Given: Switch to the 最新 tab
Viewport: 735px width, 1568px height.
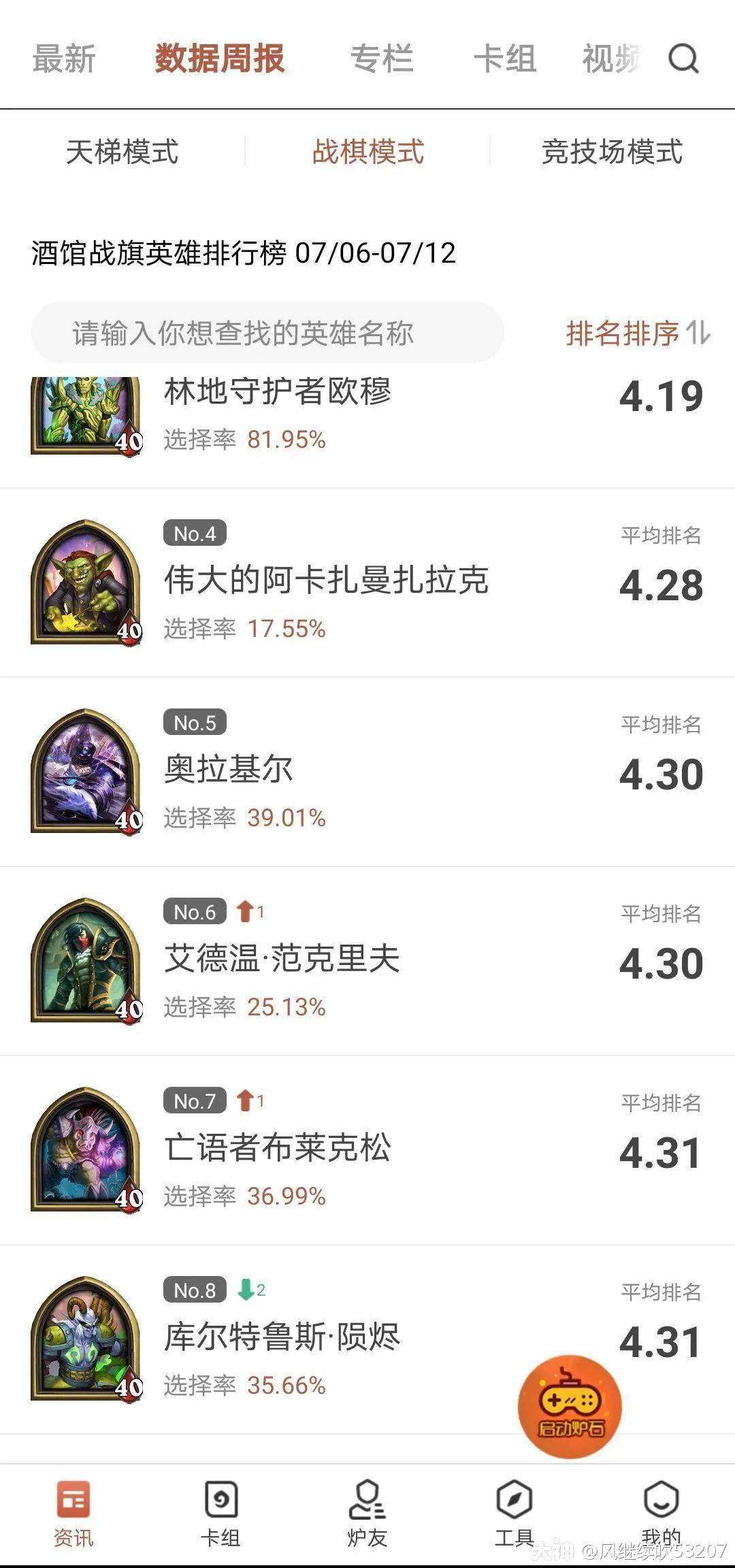Looking at the screenshot, I should tap(64, 59).
